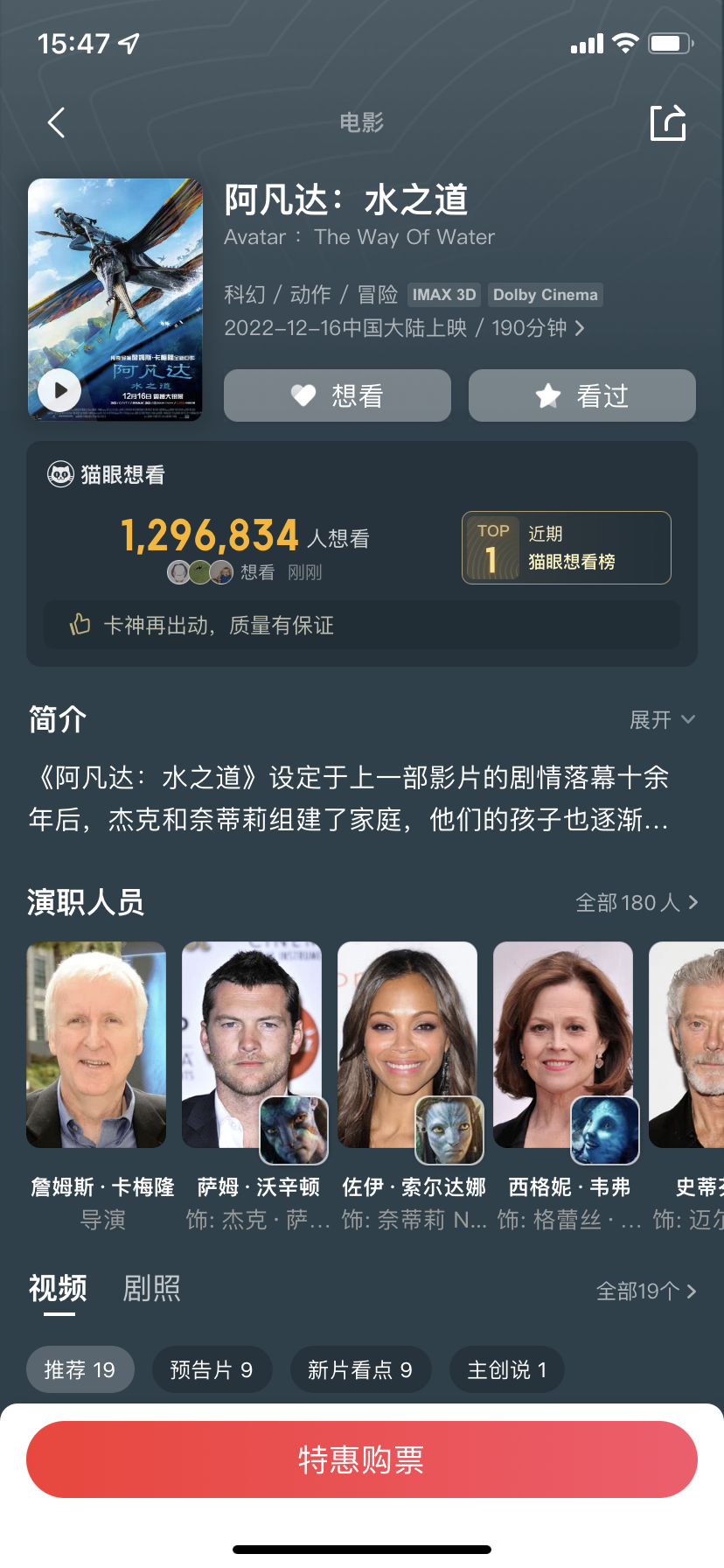View all 19 videos

tap(645, 1291)
